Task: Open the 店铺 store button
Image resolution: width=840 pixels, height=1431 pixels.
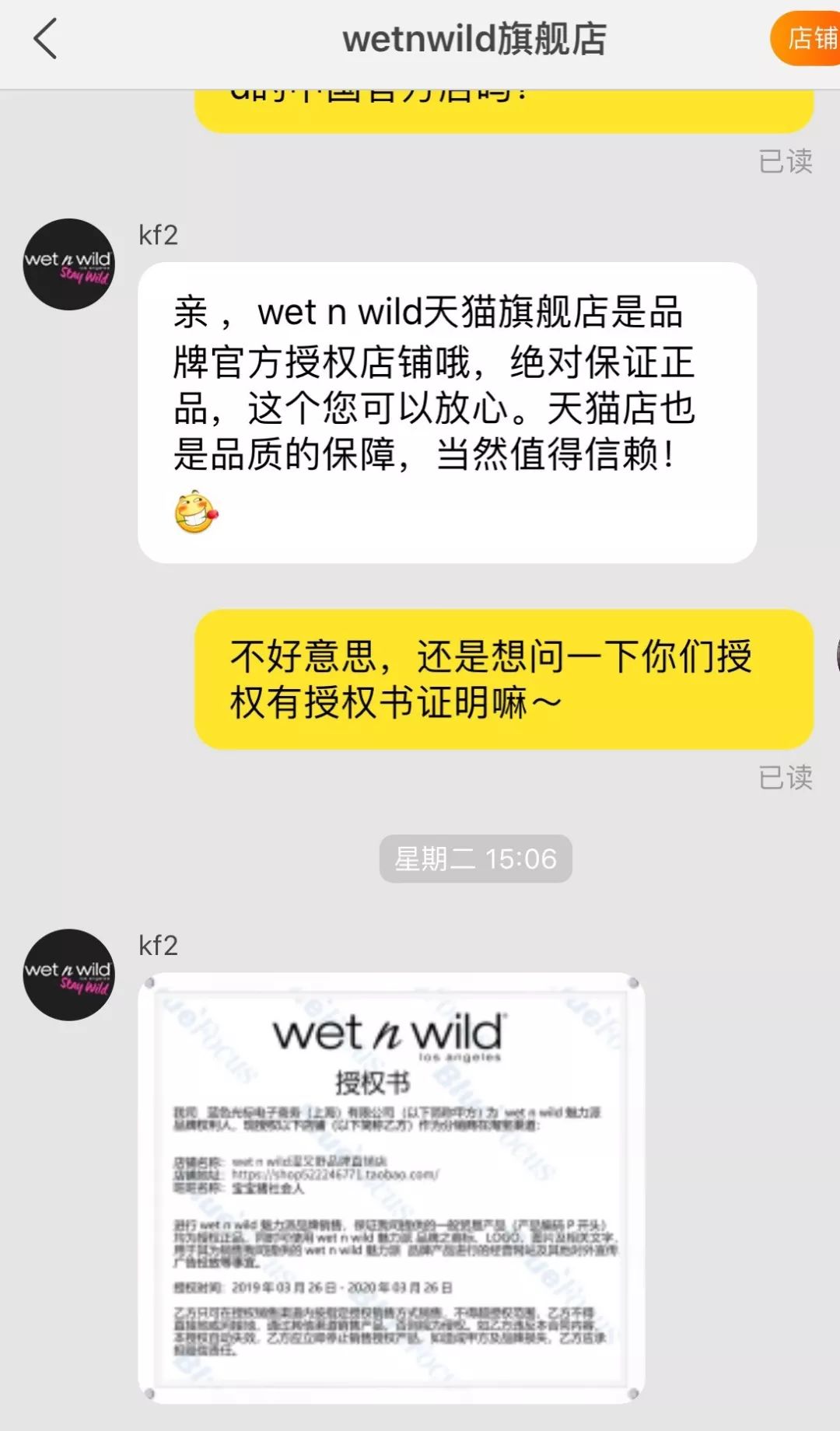Action: pos(809,38)
